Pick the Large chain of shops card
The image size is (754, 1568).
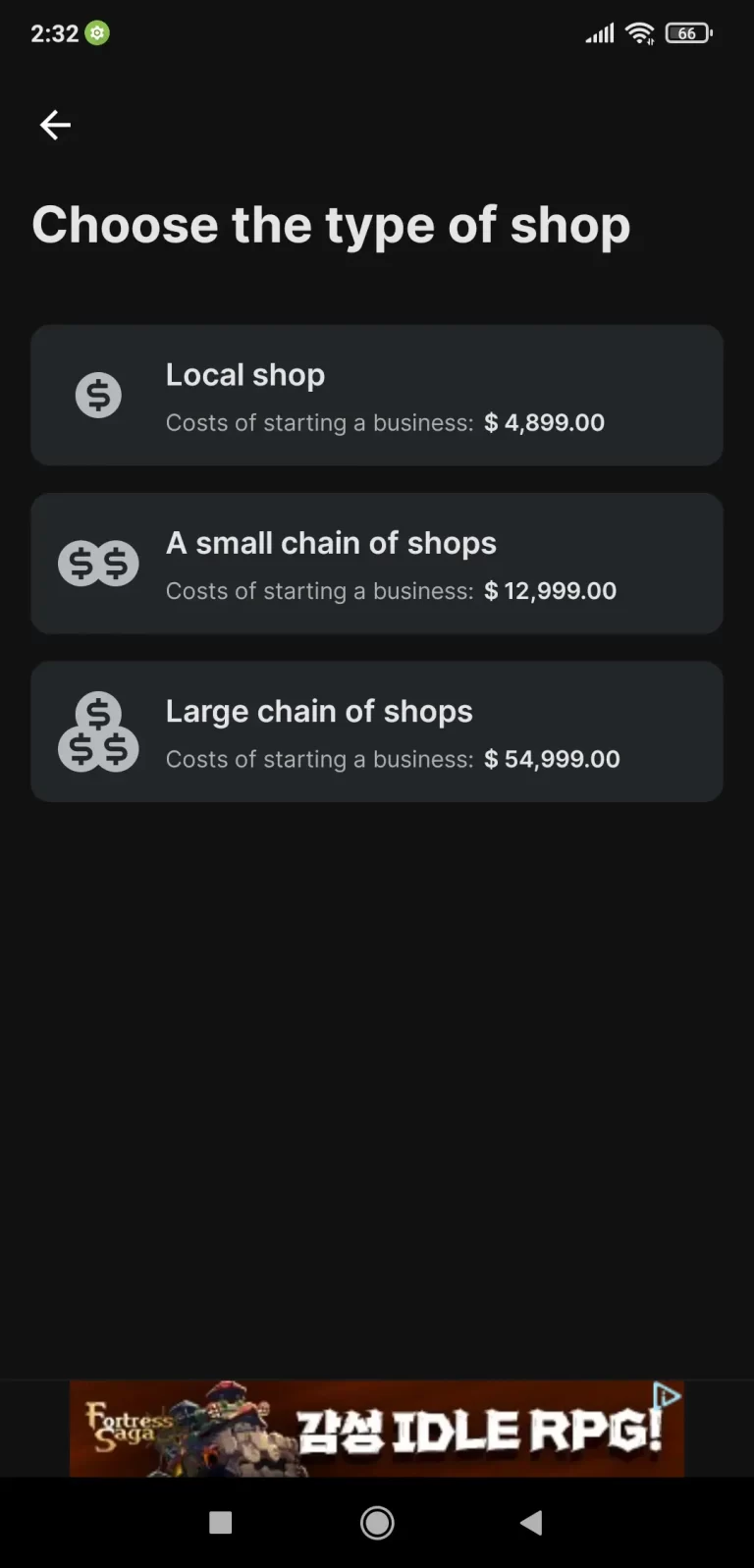[377, 731]
